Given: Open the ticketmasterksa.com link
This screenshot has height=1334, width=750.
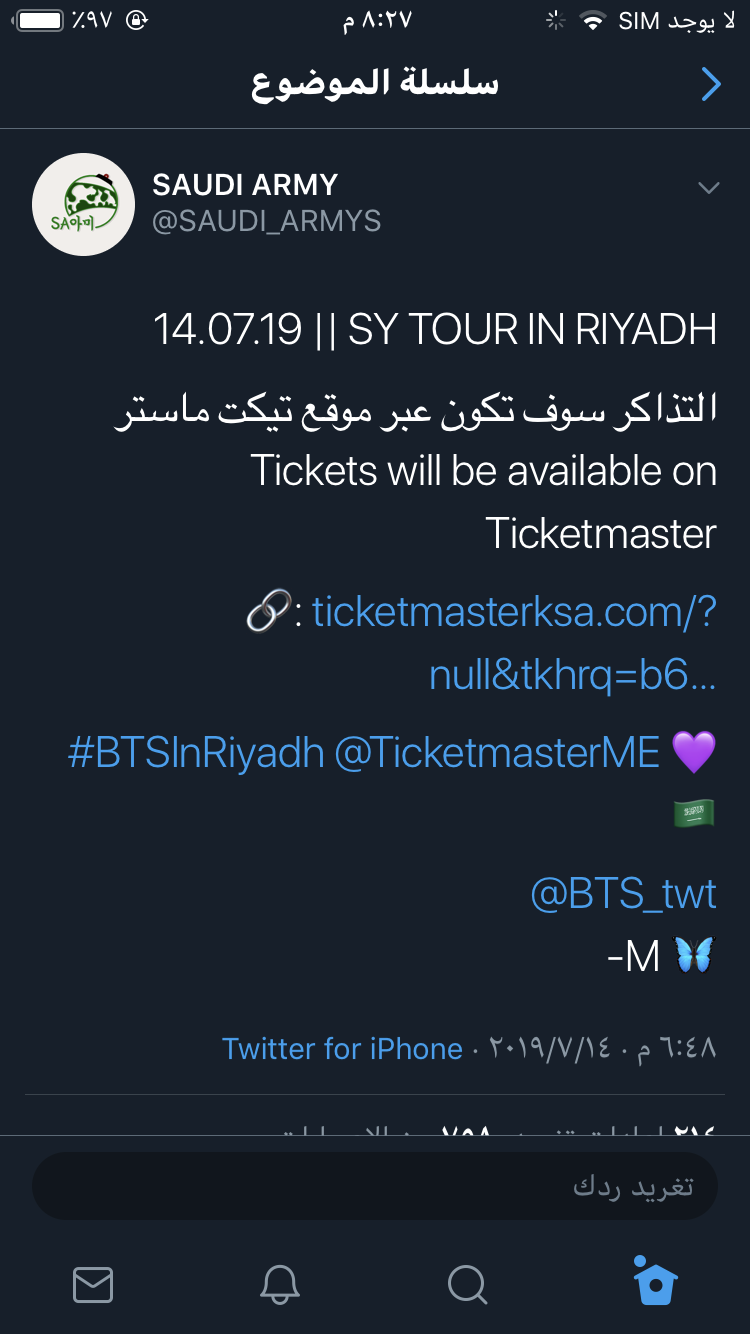Looking at the screenshot, I should 515,611.
